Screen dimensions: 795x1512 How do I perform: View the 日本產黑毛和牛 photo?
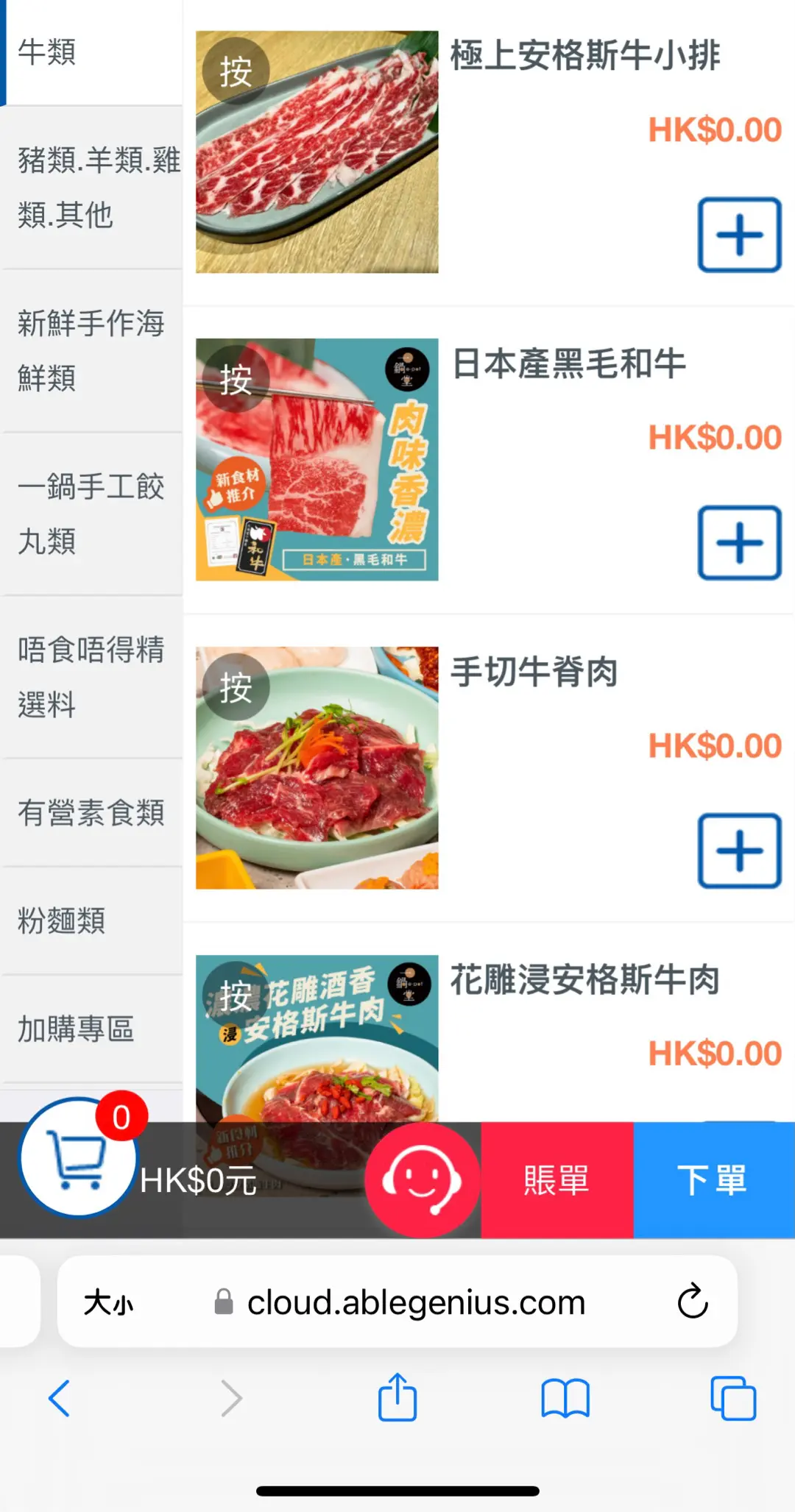317,460
